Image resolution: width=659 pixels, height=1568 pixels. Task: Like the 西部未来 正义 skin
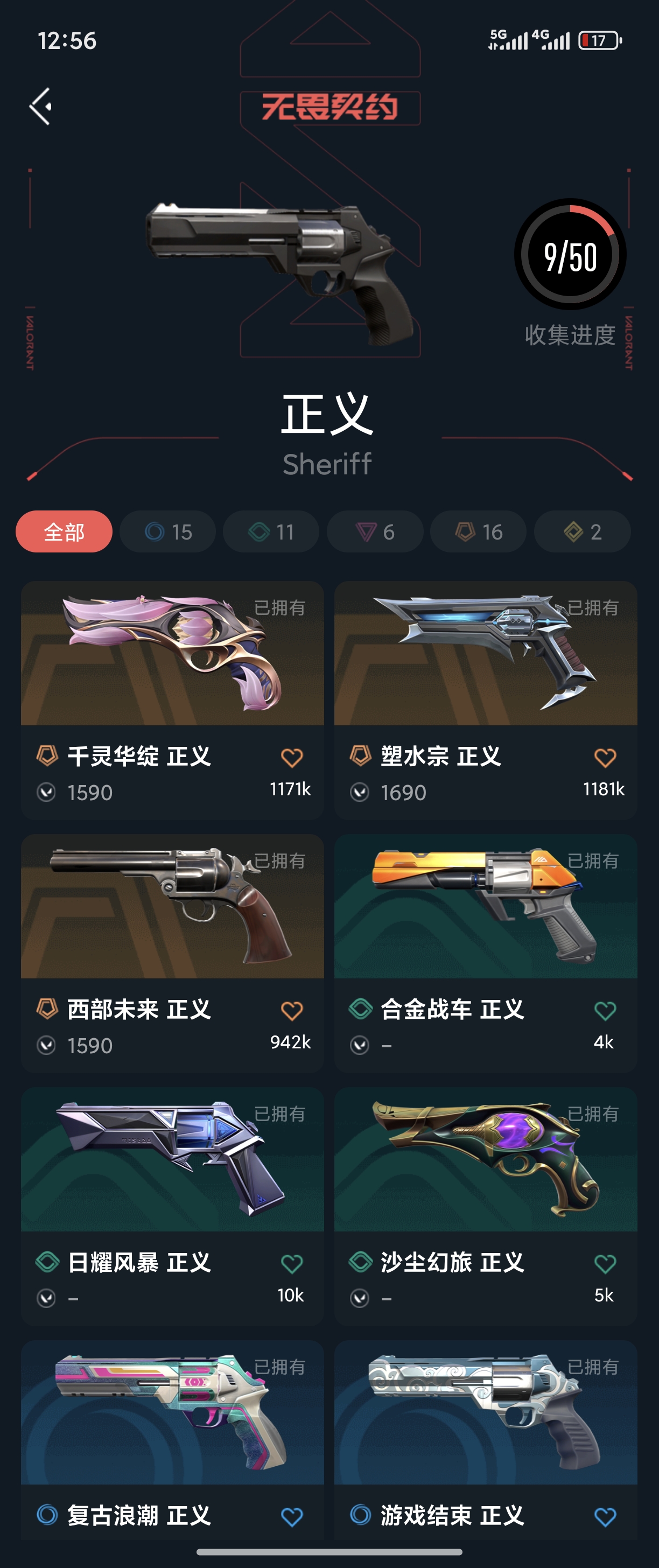[x=291, y=1011]
